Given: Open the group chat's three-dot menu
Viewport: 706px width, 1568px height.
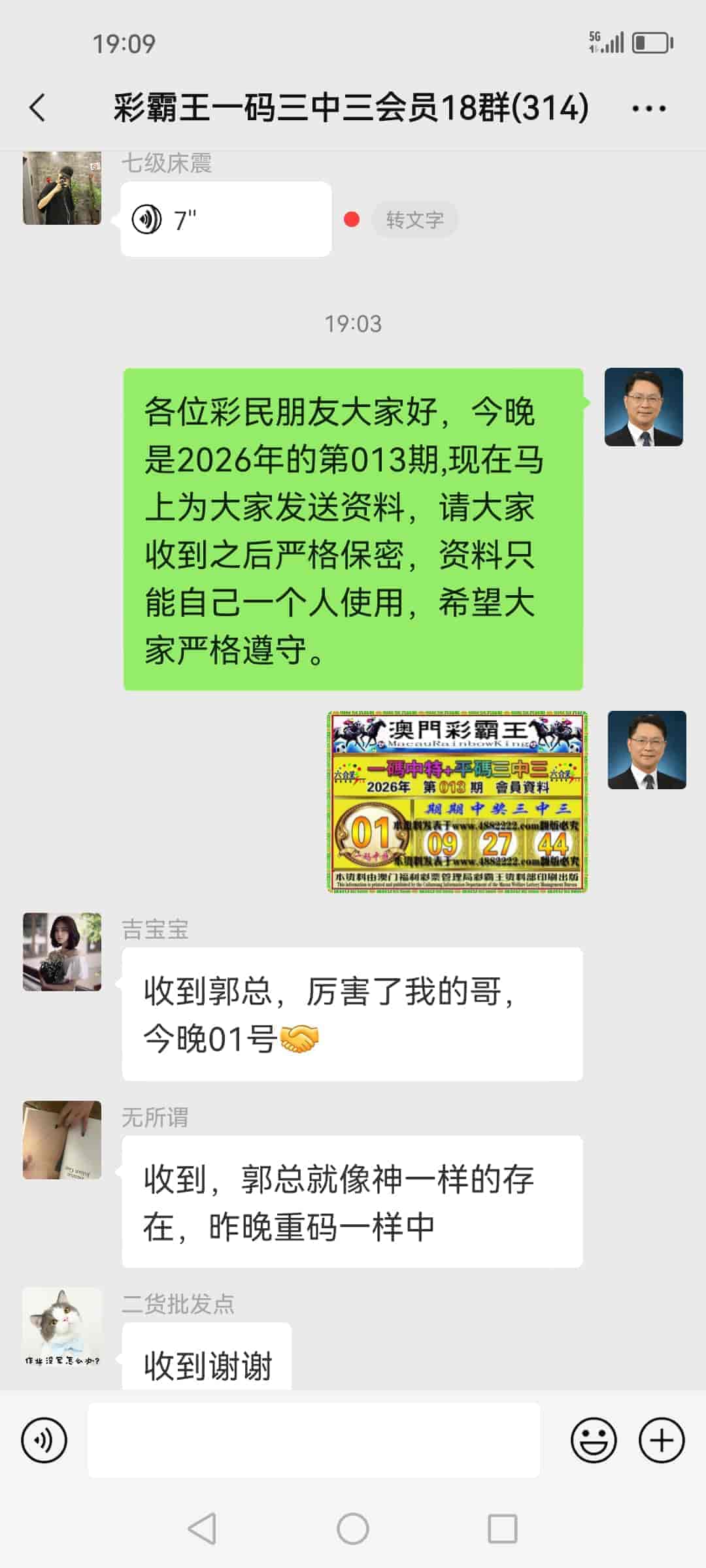Looking at the screenshot, I should [648, 108].
